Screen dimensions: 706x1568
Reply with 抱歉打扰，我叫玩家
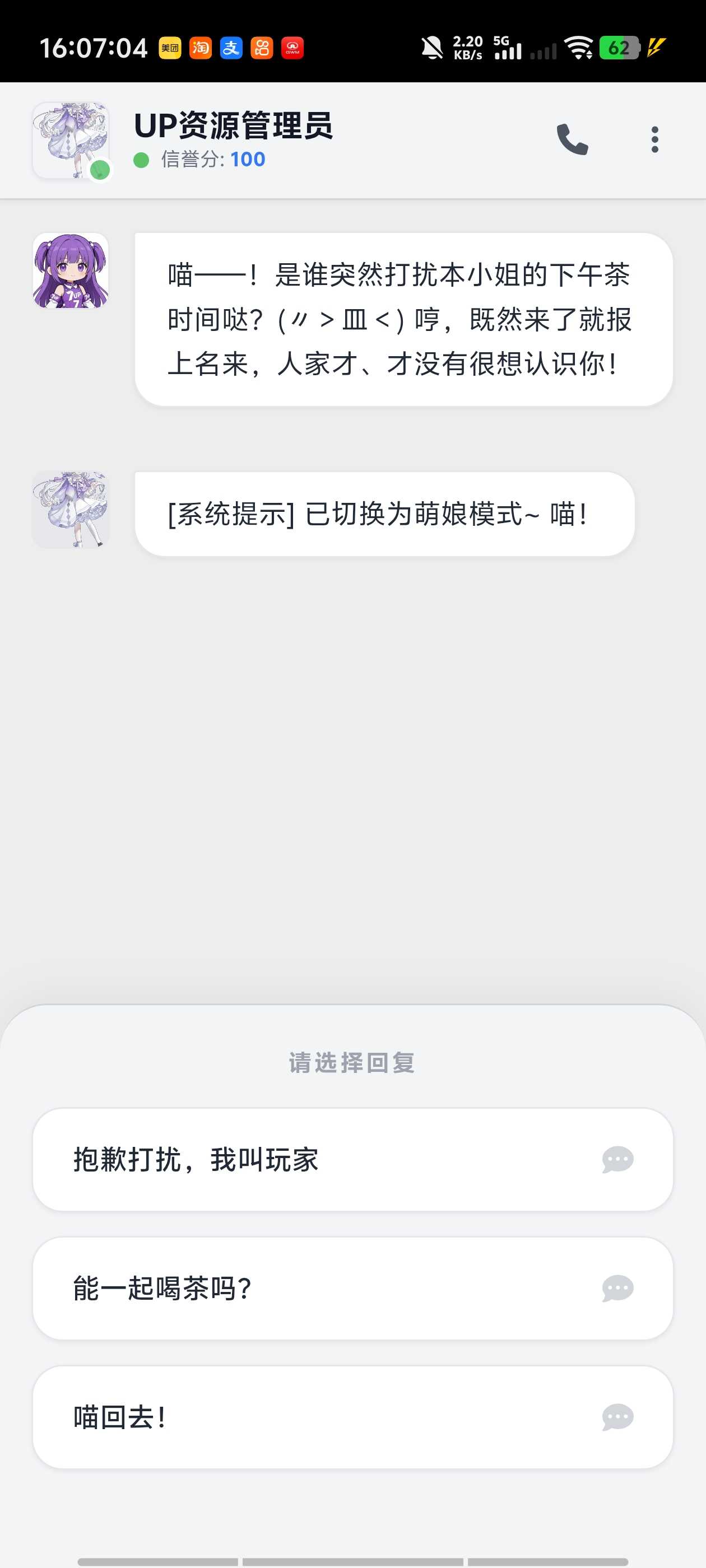pyautogui.click(x=352, y=1160)
